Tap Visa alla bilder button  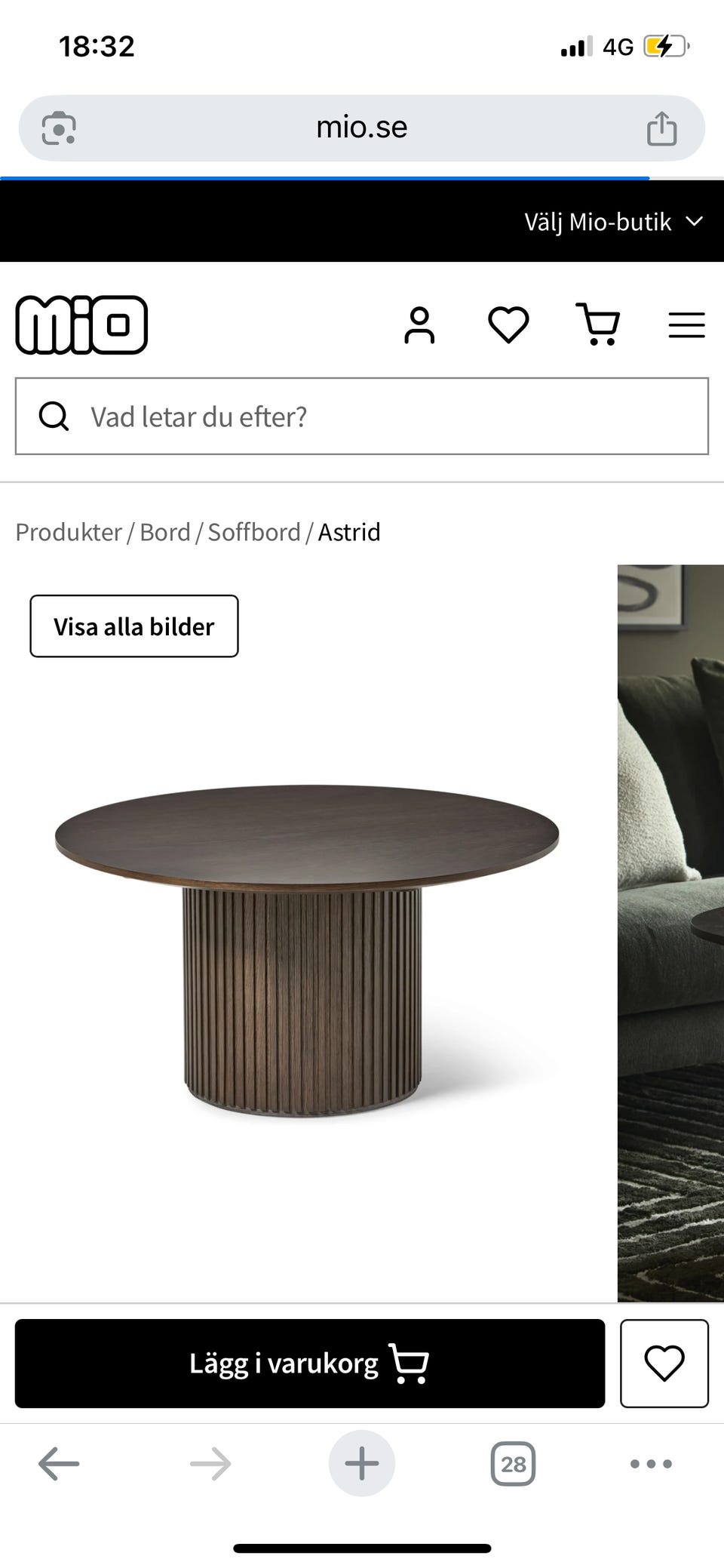tap(134, 626)
